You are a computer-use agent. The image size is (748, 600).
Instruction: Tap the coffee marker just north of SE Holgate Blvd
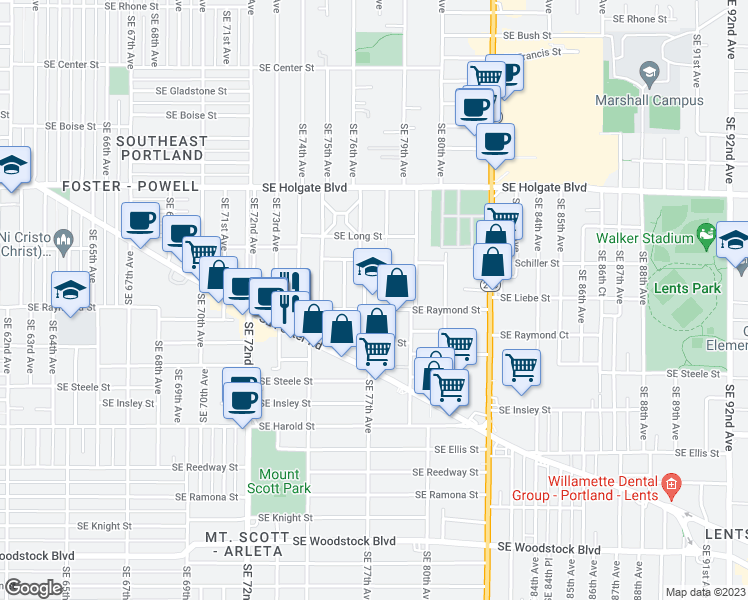click(495, 142)
